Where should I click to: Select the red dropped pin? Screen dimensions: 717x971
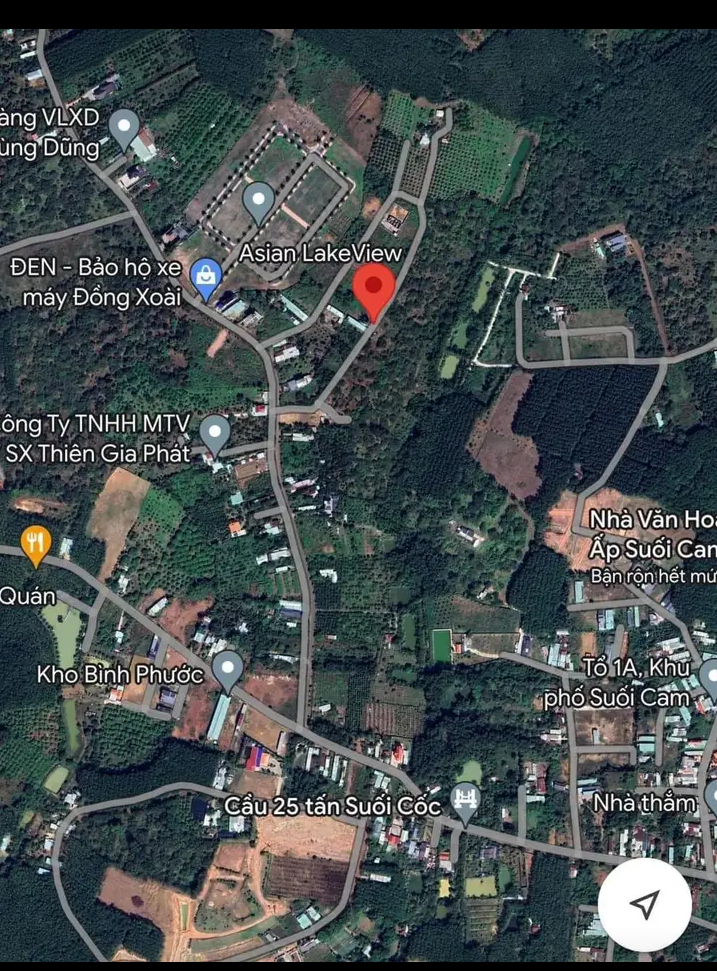pyautogui.click(x=375, y=286)
